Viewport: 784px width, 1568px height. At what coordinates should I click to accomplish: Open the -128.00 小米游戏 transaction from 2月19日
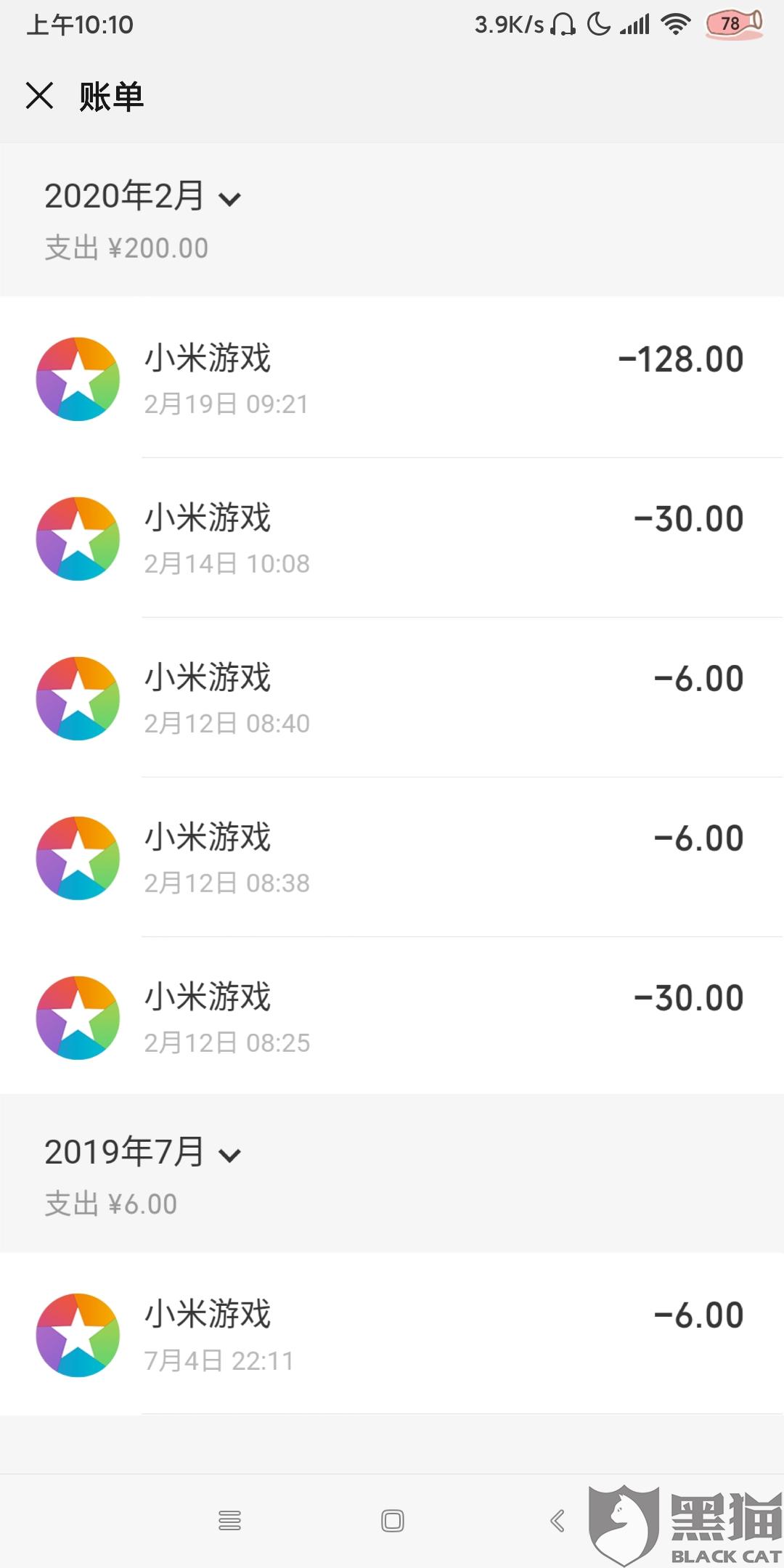tap(392, 378)
